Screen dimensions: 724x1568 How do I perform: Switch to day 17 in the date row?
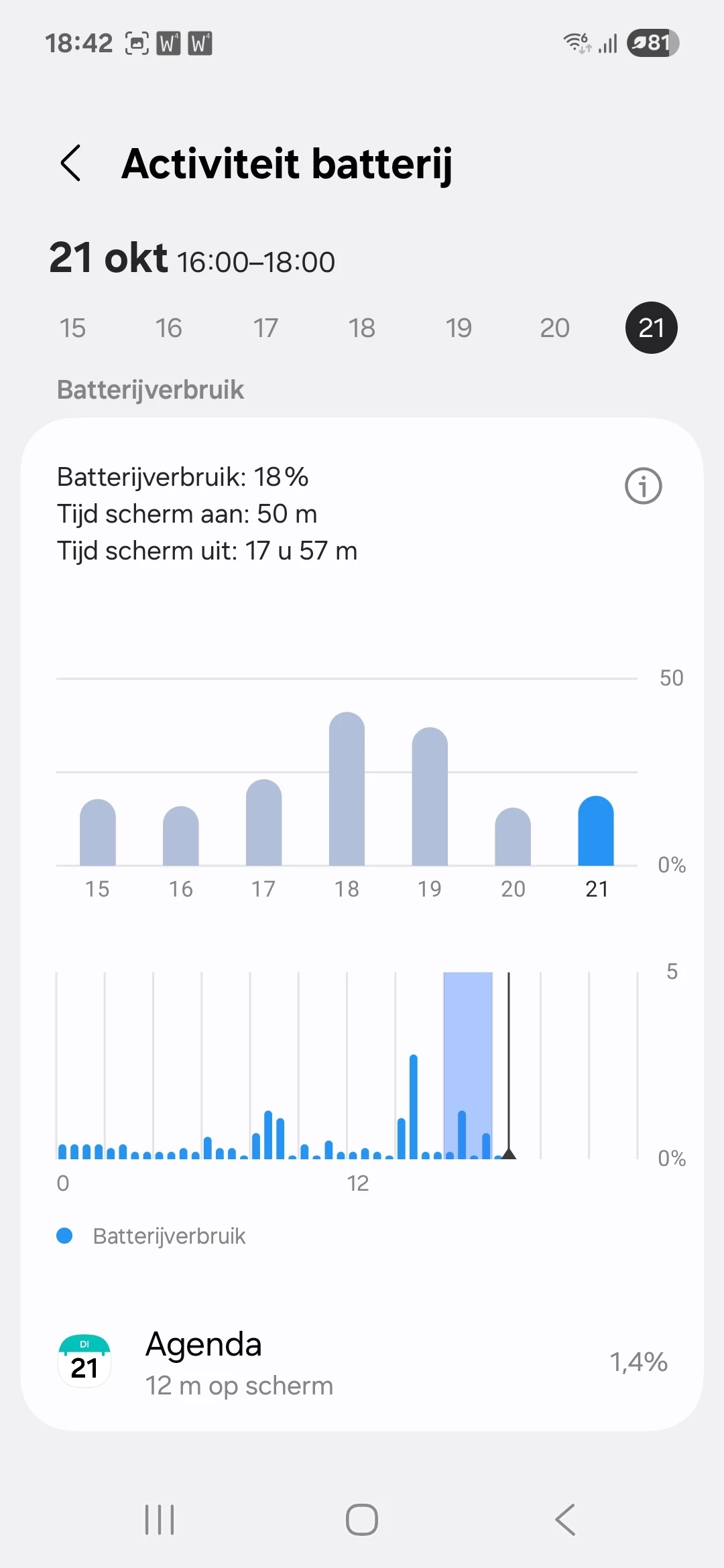pyautogui.click(x=265, y=328)
